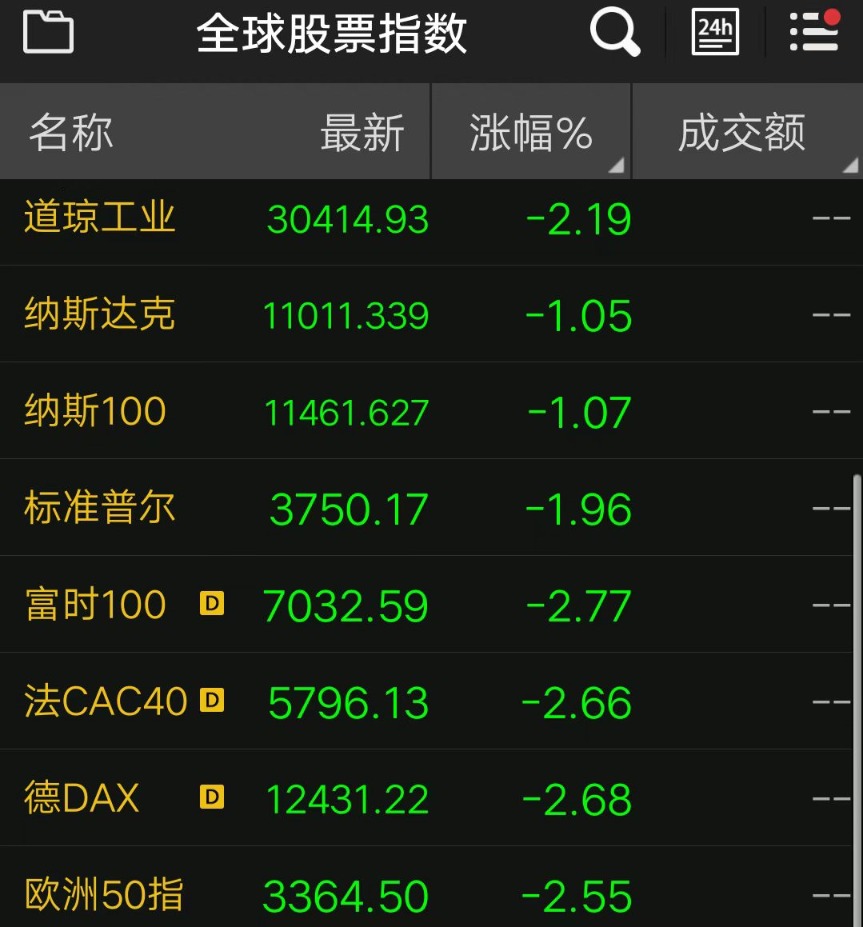Sort the list by 成交额 column

[x=742, y=133]
